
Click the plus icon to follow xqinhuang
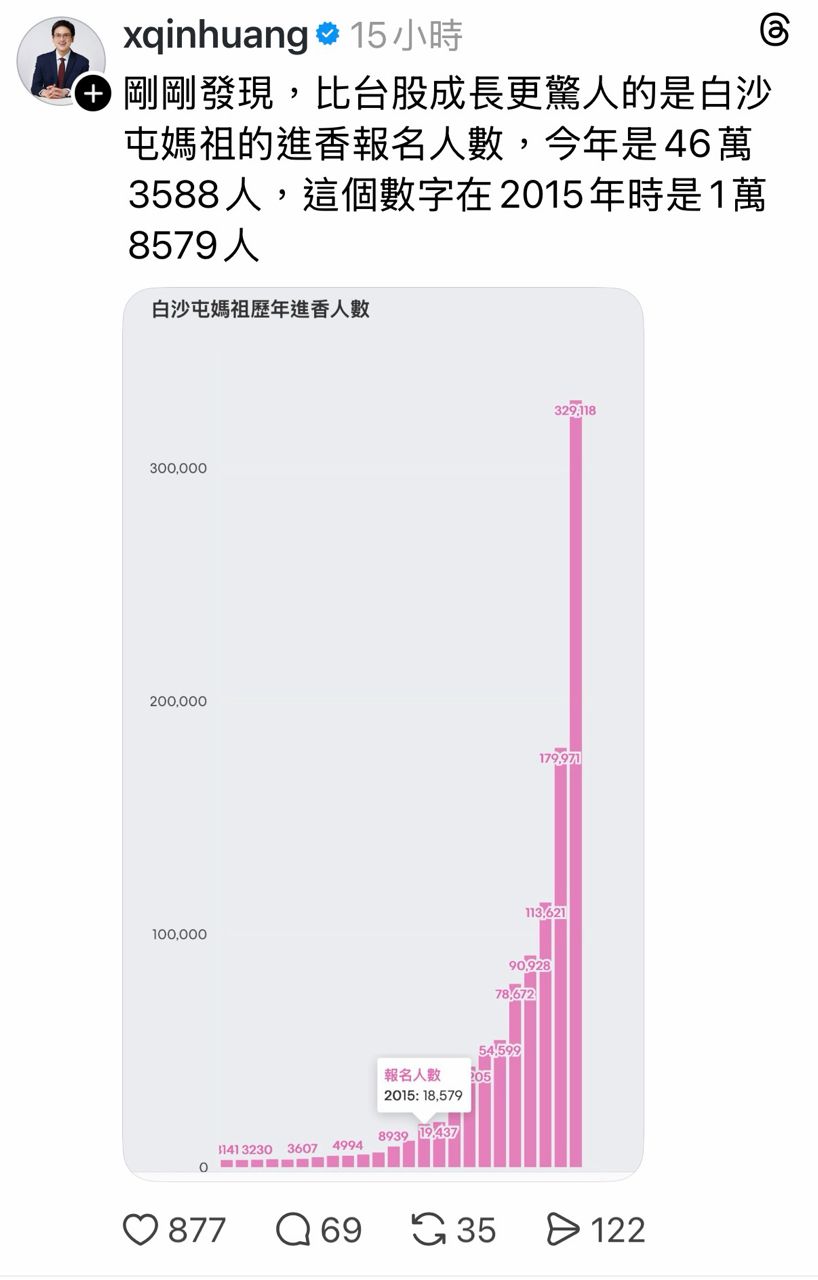(x=91, y=93)
